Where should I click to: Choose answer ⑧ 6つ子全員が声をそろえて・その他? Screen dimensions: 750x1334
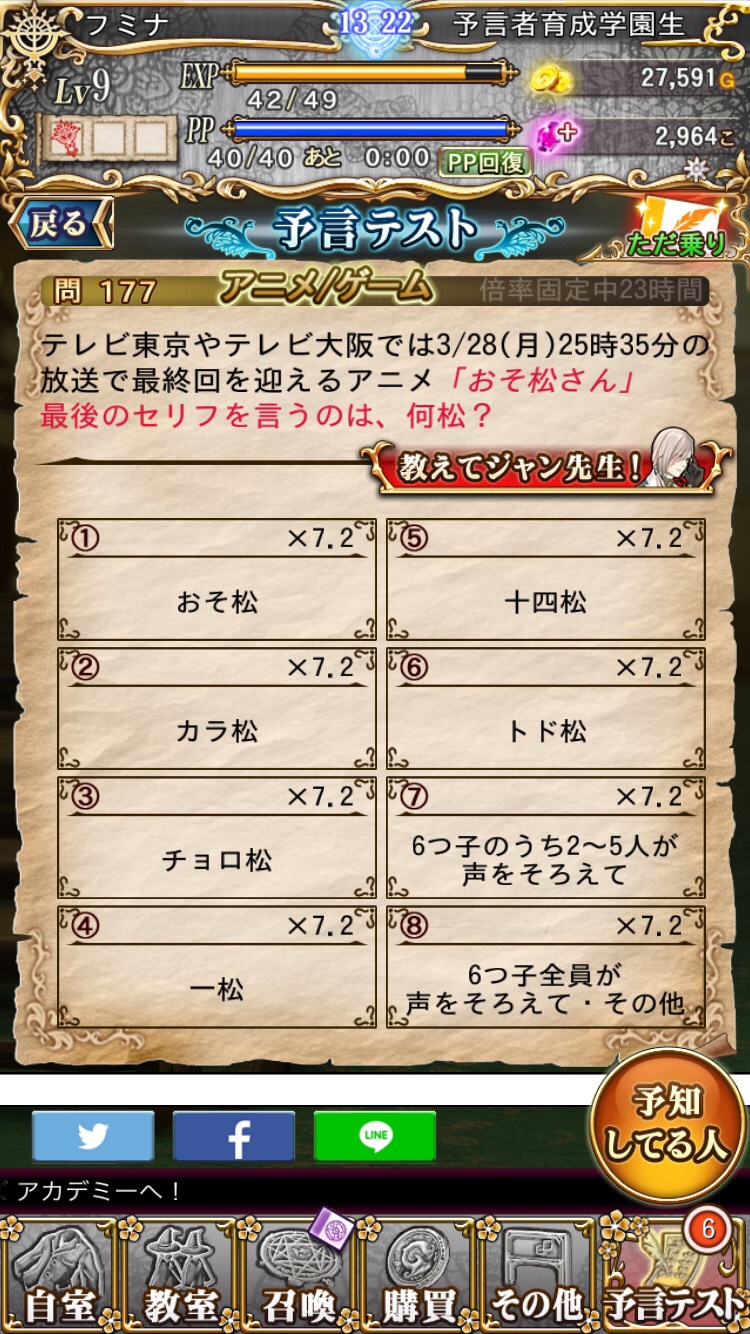546,967
